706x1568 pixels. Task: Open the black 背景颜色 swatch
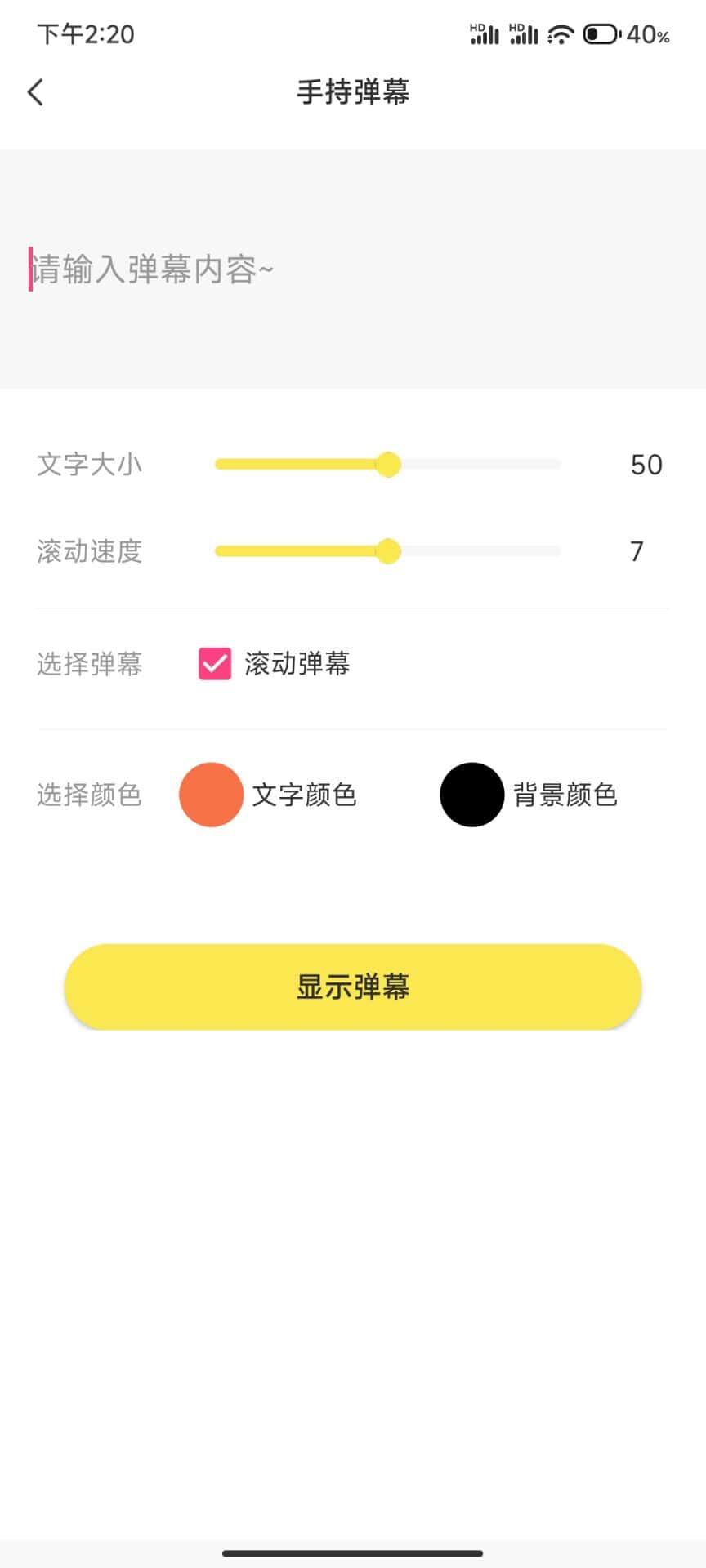471,795
